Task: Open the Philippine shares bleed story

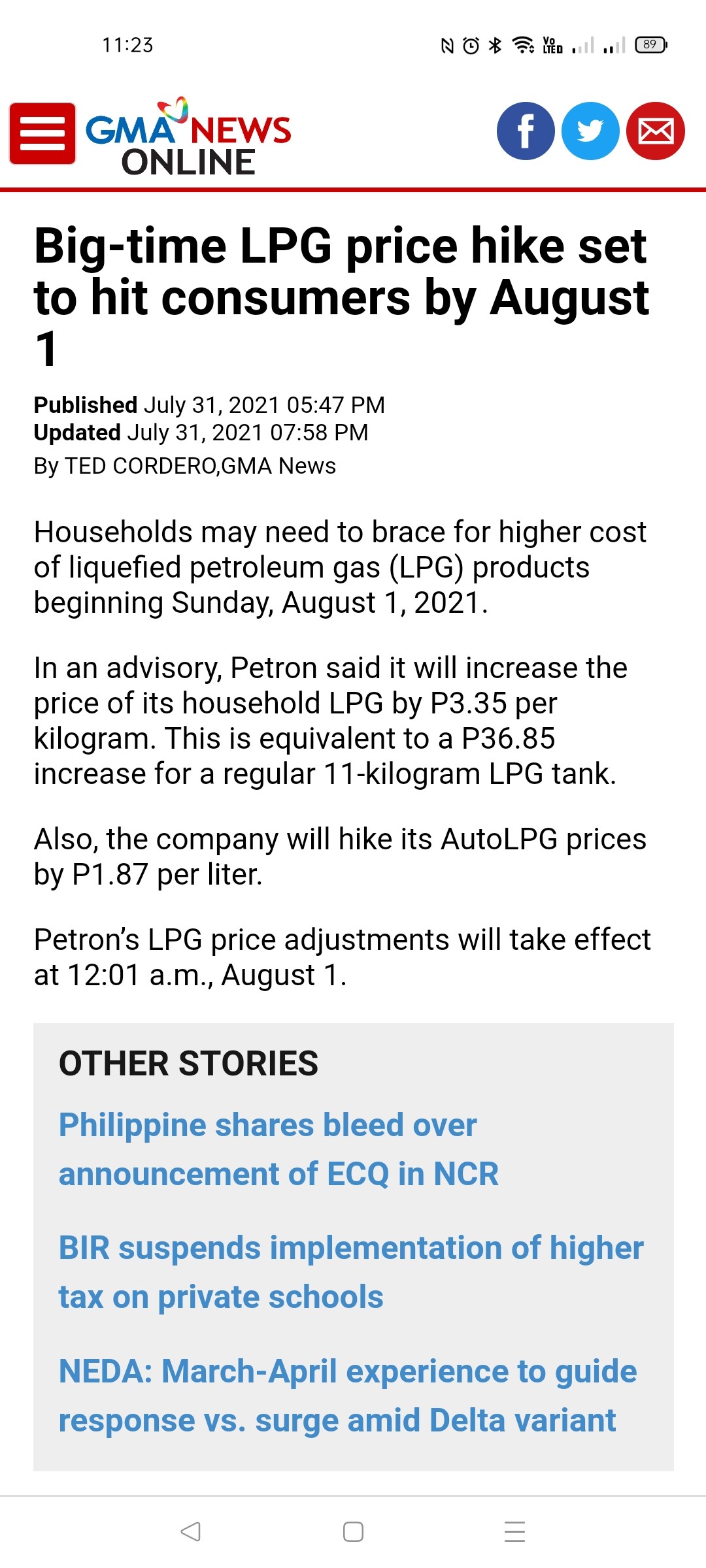Action: pos(278,1149)
